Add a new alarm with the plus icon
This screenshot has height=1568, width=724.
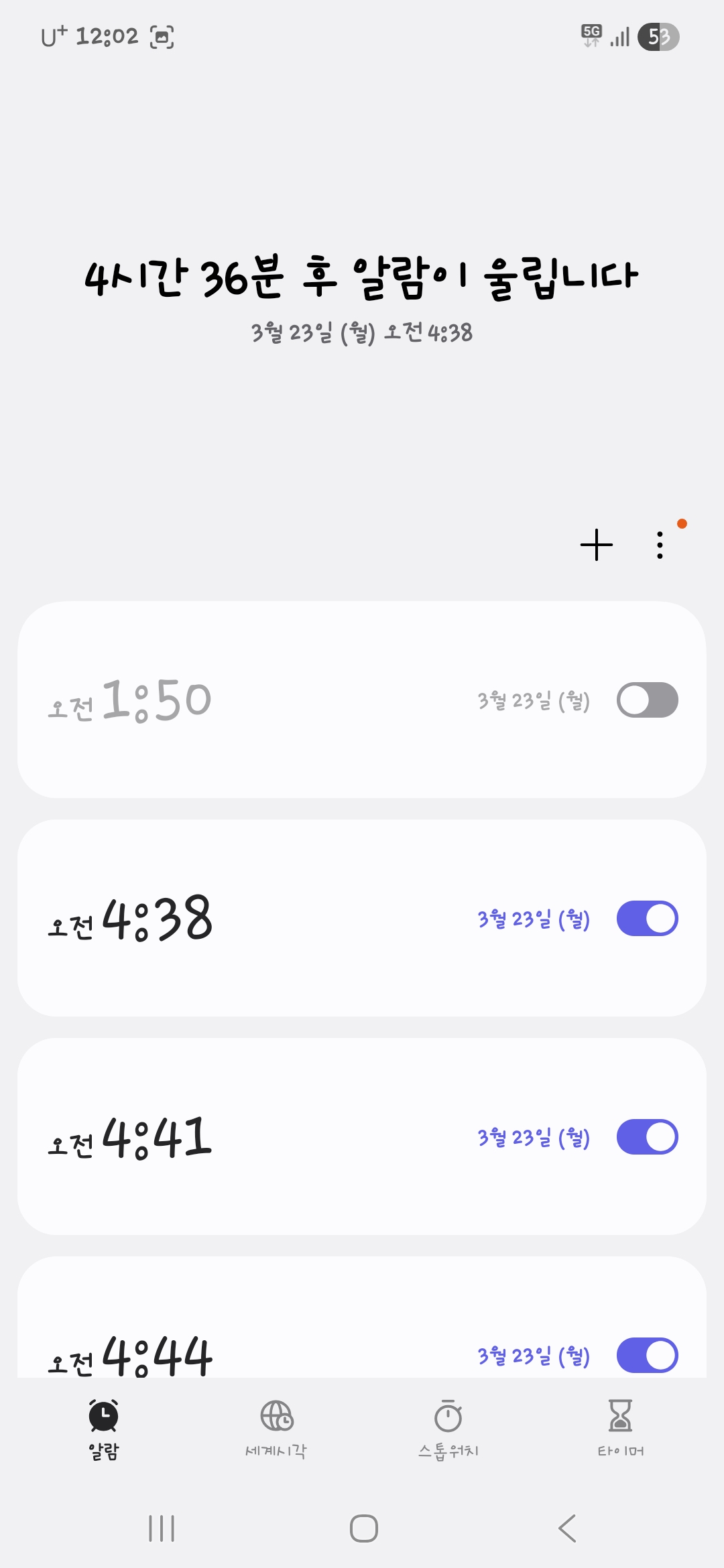click(x=596, y=545)
